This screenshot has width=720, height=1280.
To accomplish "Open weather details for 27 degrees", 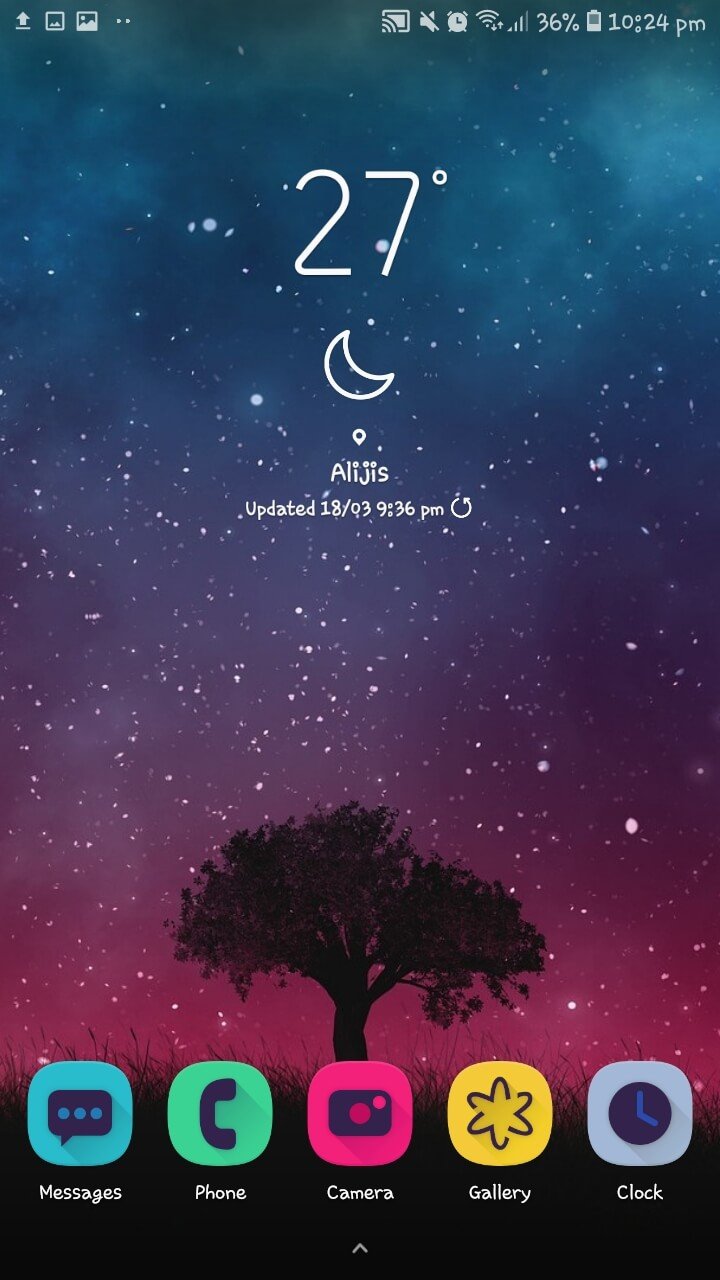I will tap(370, 222).
